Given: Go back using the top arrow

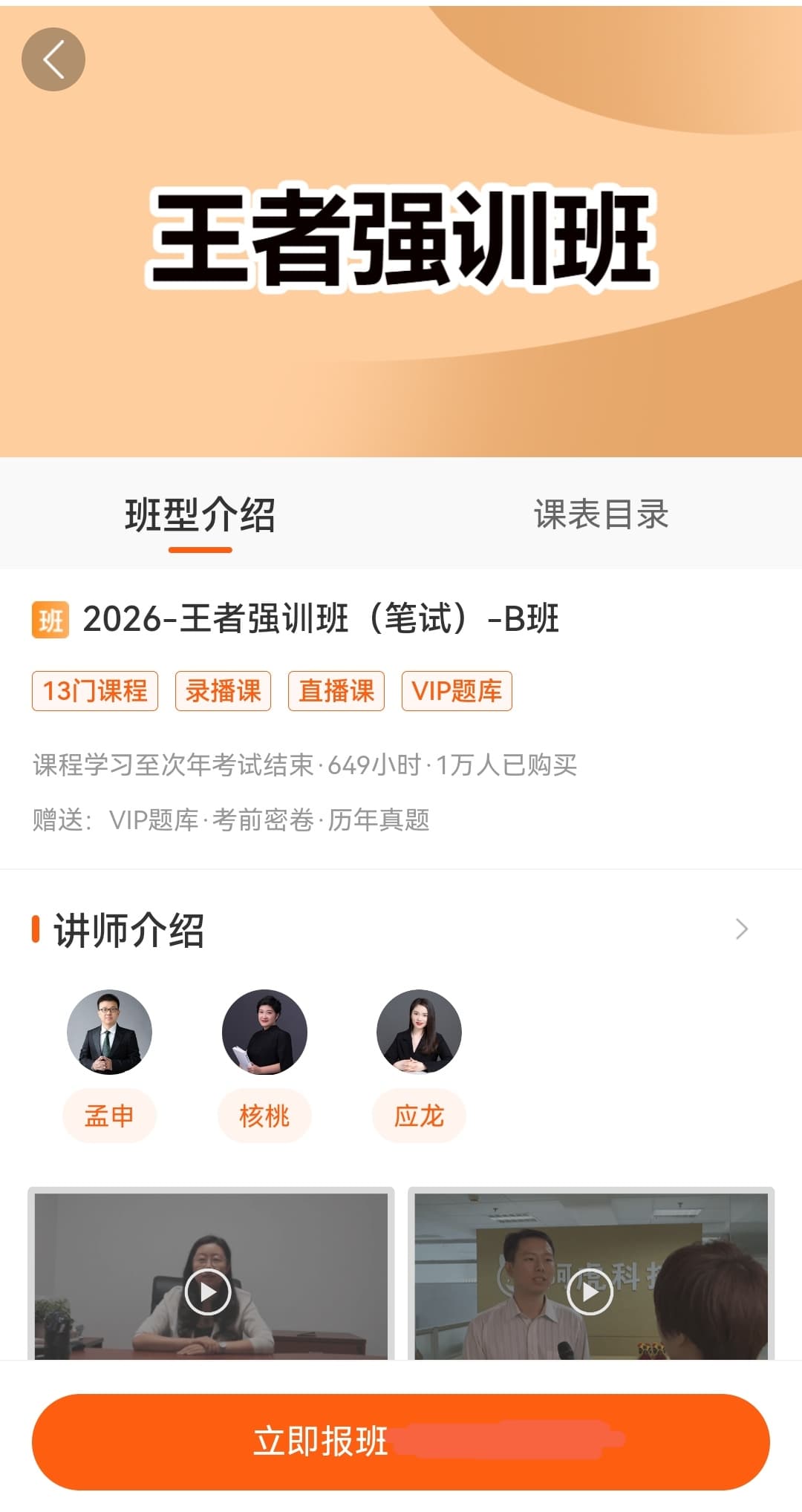Looking at the screenshot, I should tap(53, 59).
